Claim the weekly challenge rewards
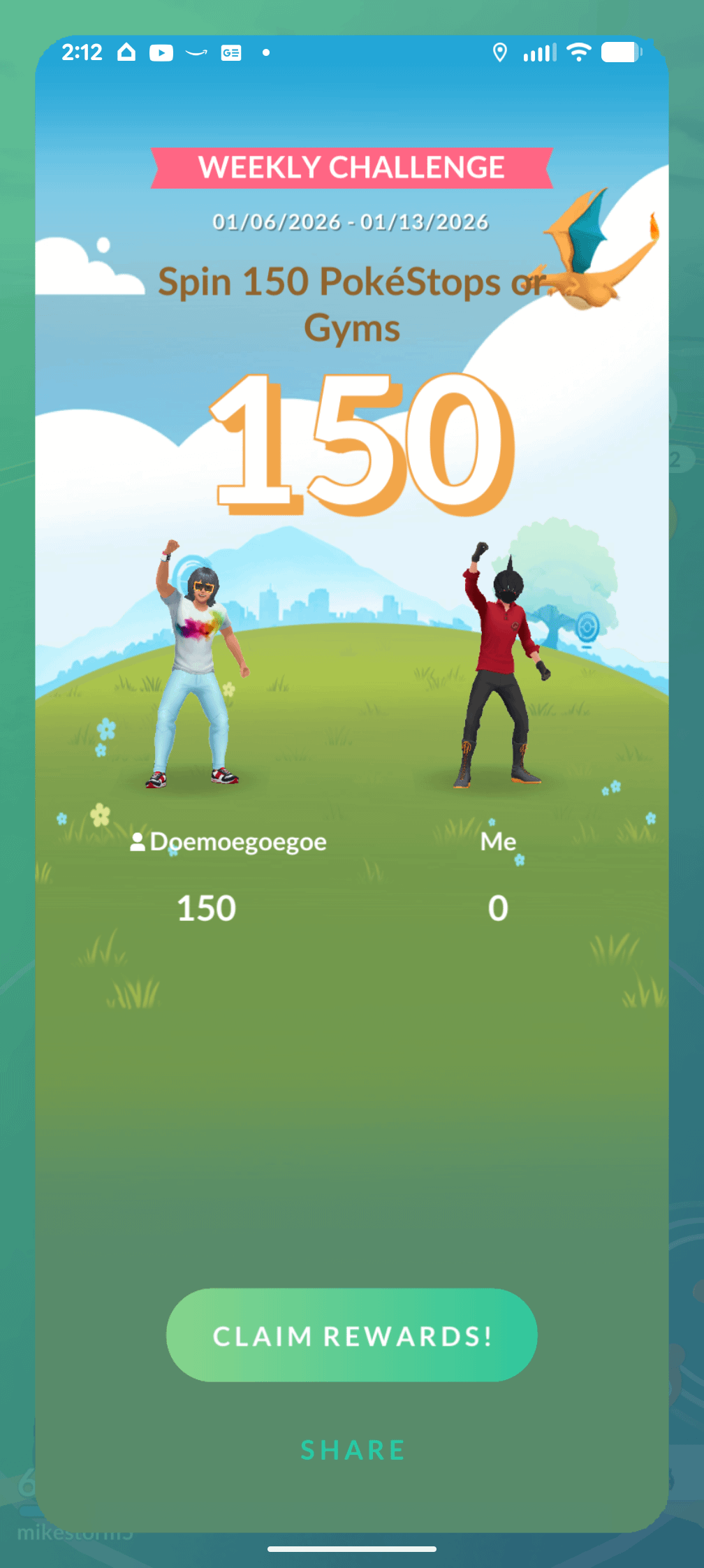 352,1335
